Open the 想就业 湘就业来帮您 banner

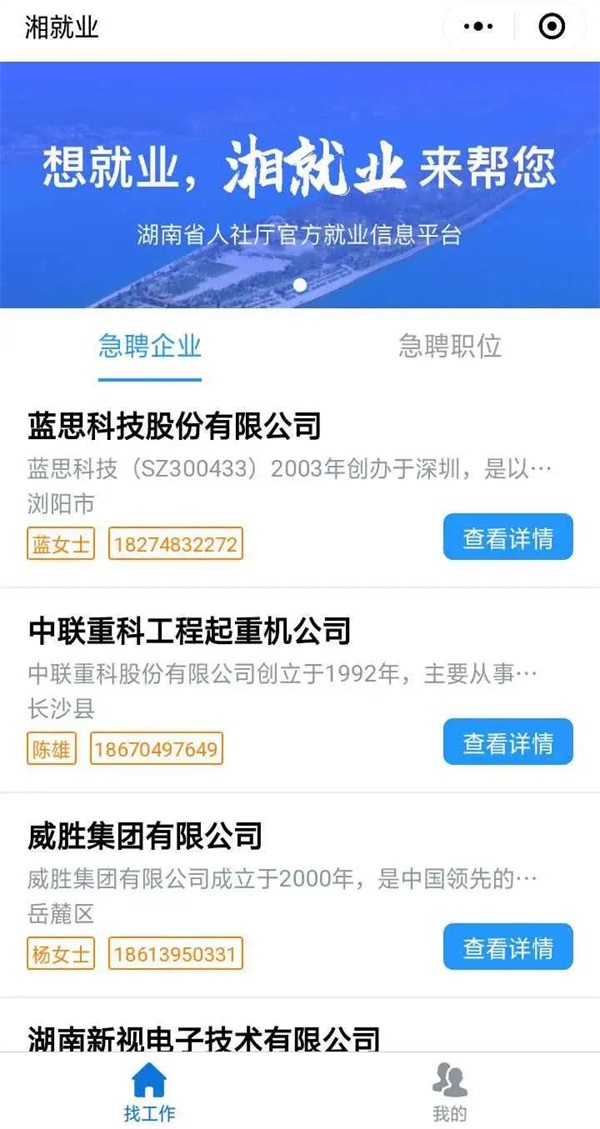point(300,185)
